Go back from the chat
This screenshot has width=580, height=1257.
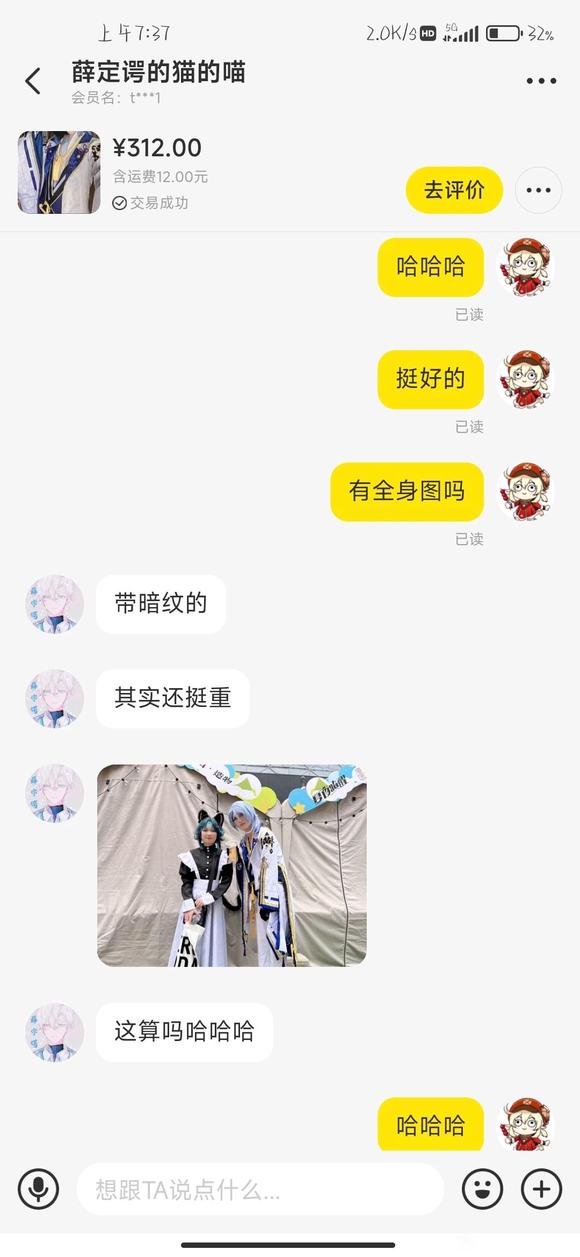coord(34,81)
